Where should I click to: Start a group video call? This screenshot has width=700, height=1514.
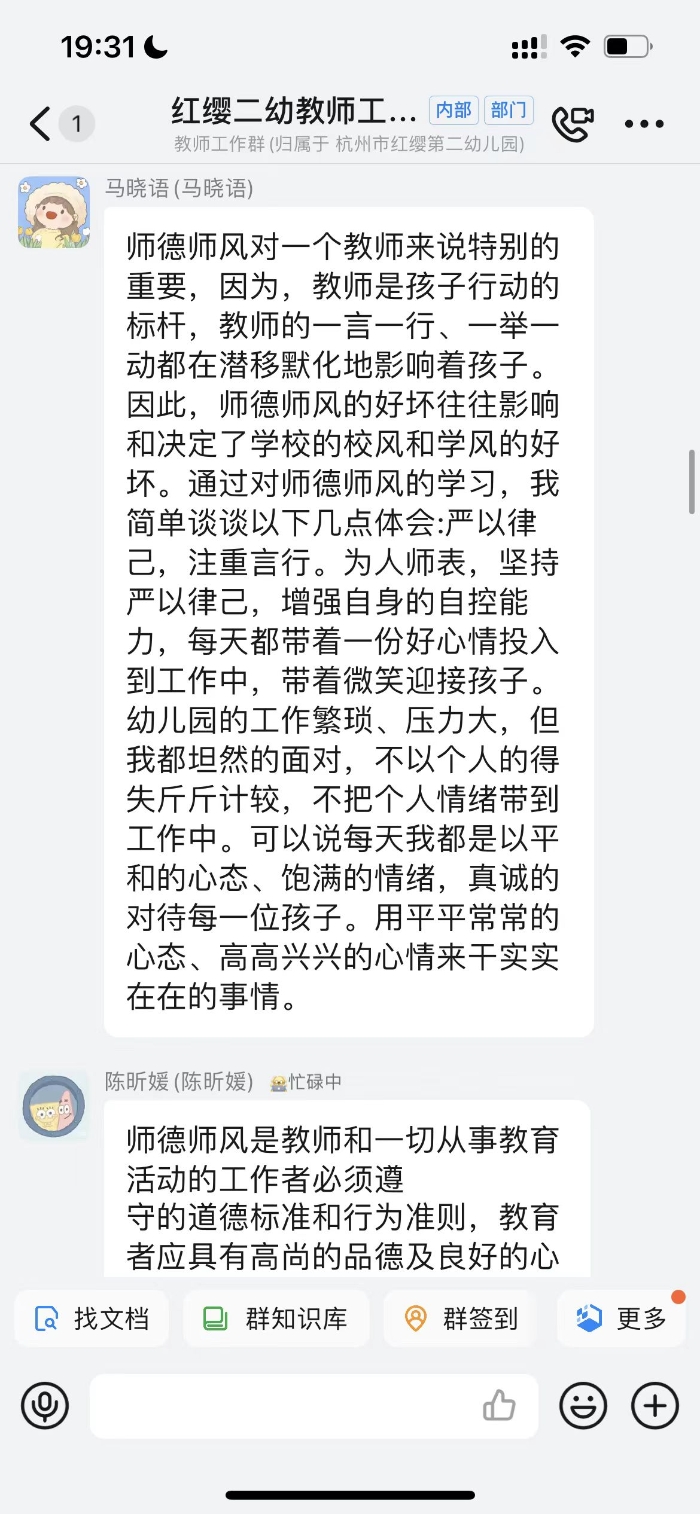pos(573,124)
